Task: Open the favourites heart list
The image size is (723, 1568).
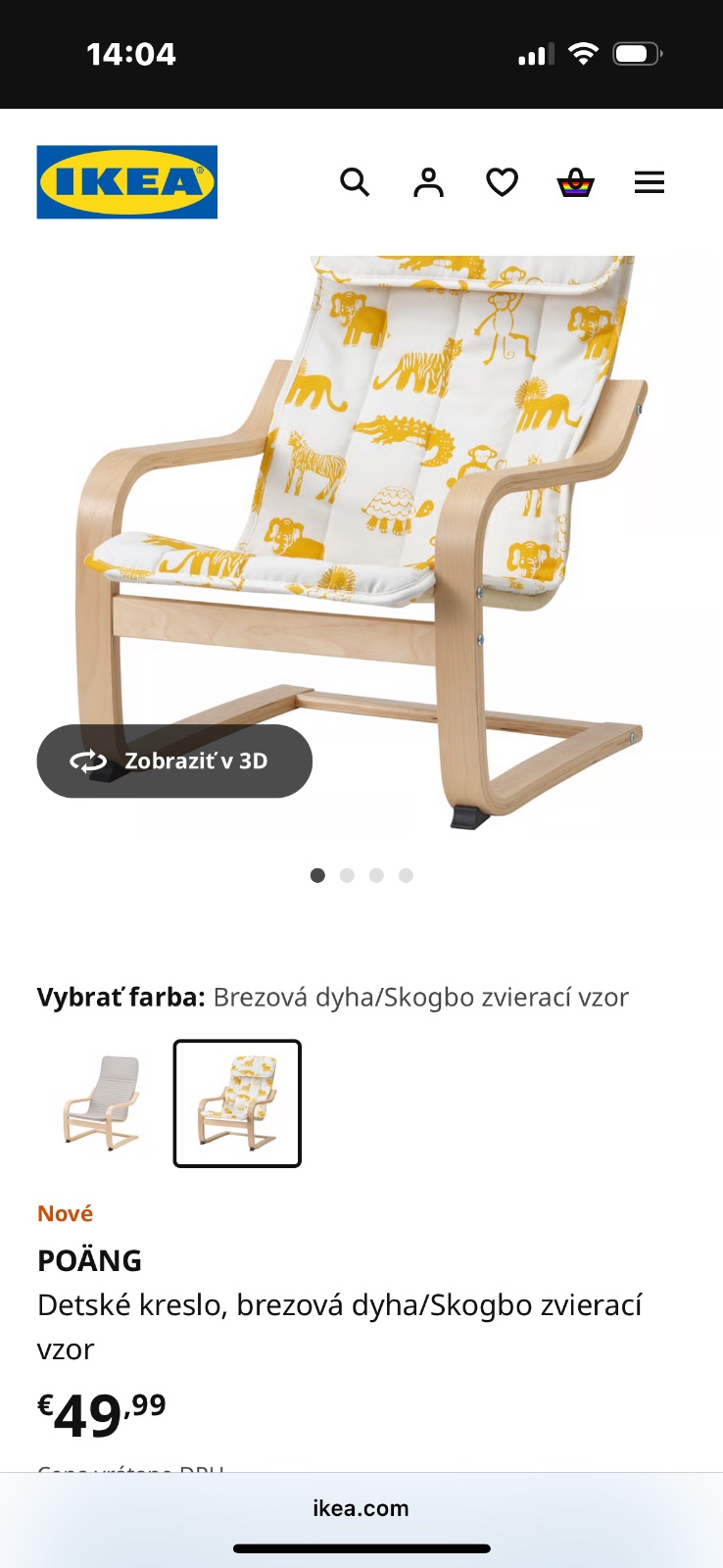Action: click(x=502, y=182)
